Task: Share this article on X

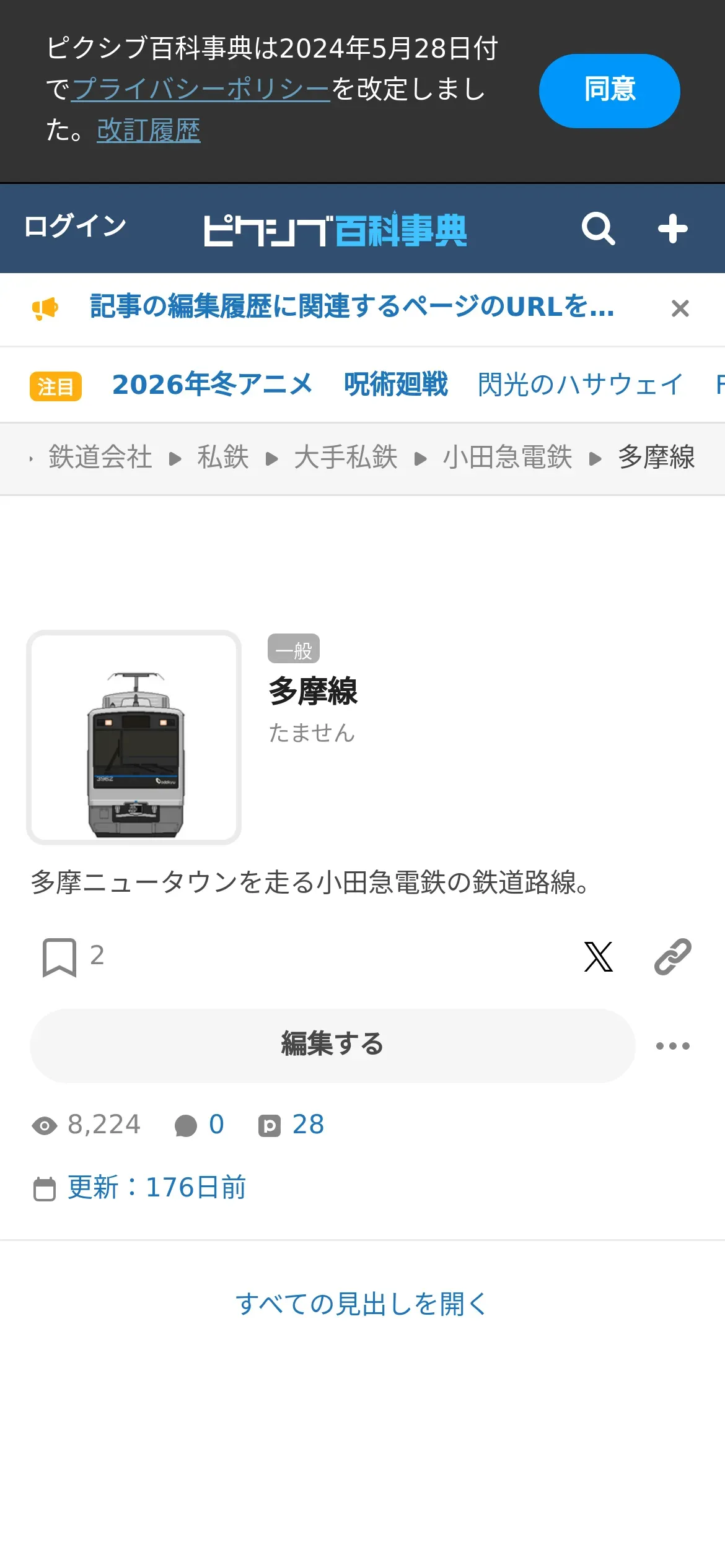Action: pos(598,957)
